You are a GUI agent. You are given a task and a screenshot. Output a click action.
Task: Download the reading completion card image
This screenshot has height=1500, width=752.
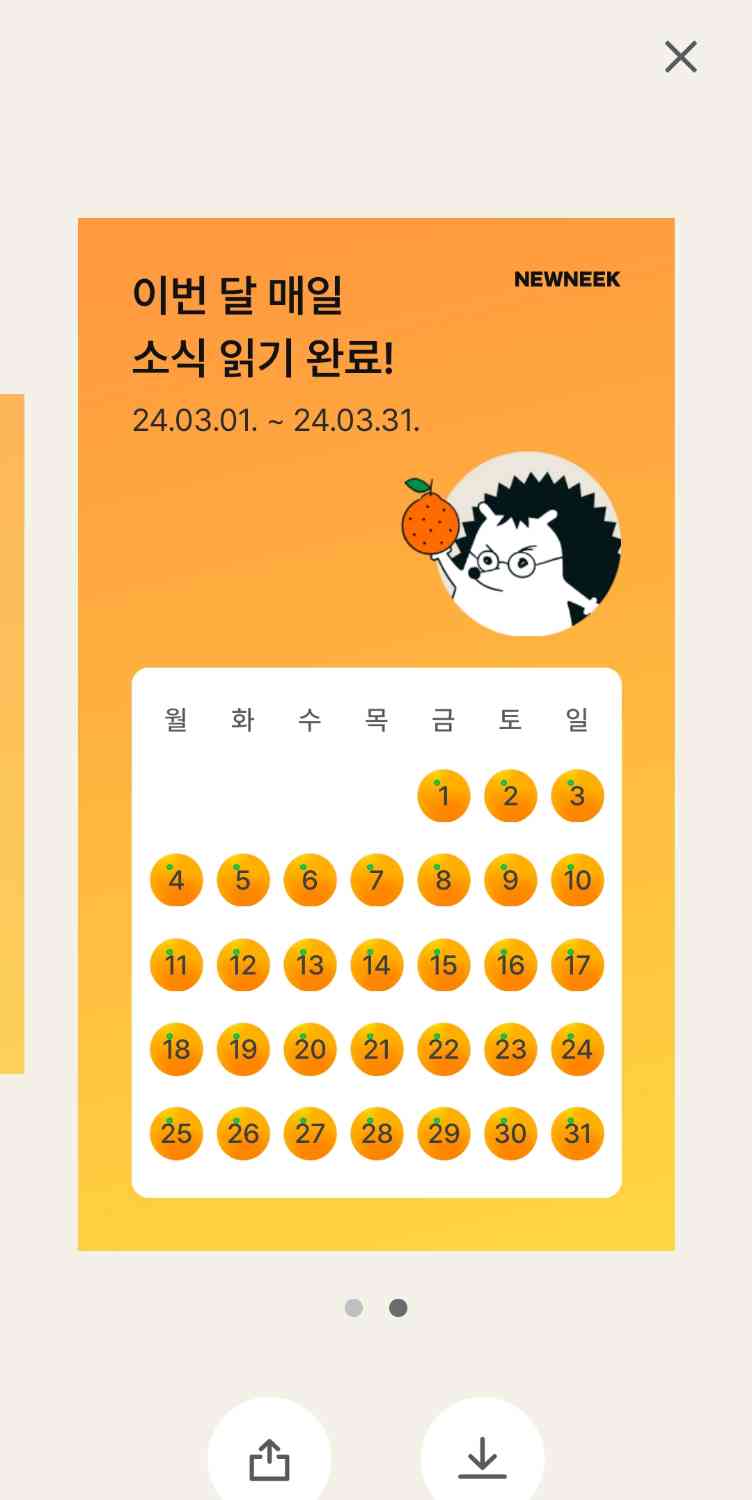coord(482,1458)
